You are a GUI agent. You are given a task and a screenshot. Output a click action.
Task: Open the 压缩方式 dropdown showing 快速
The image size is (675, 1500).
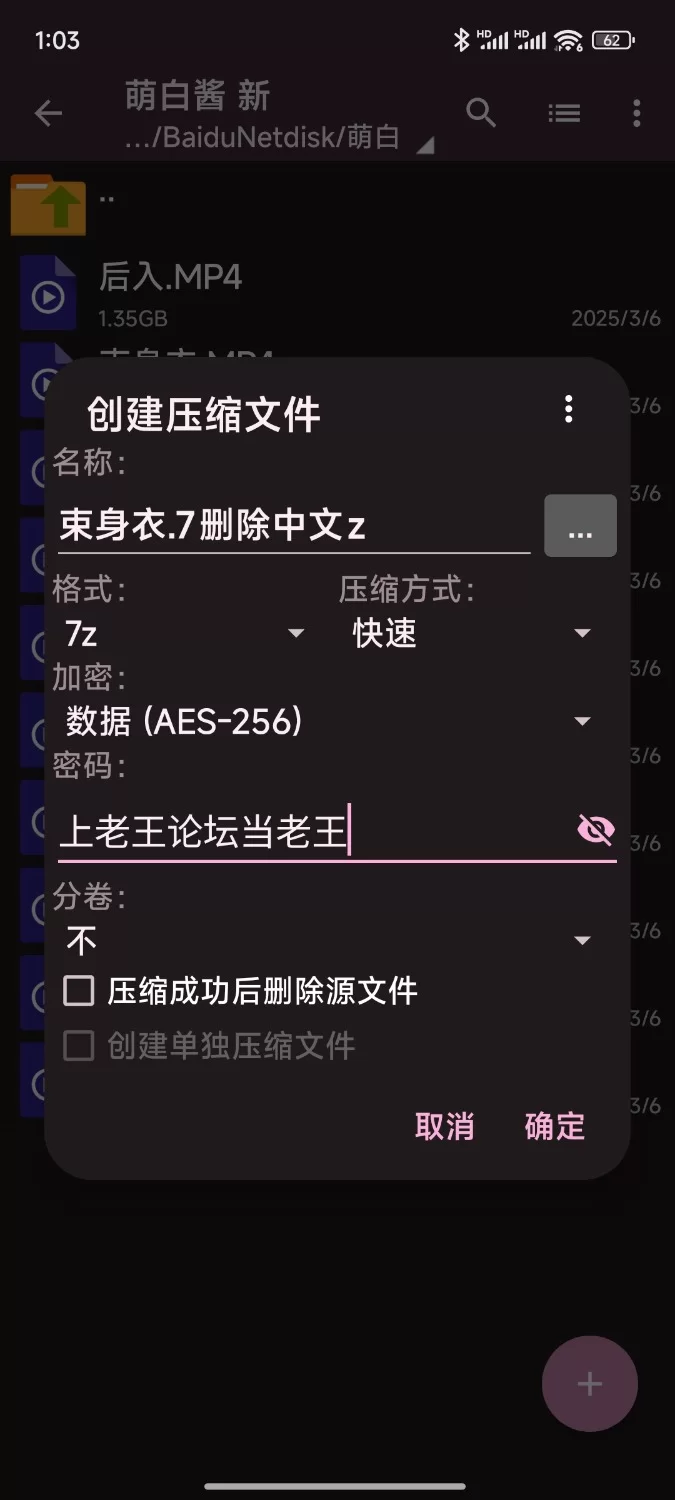tap(472, 633)
